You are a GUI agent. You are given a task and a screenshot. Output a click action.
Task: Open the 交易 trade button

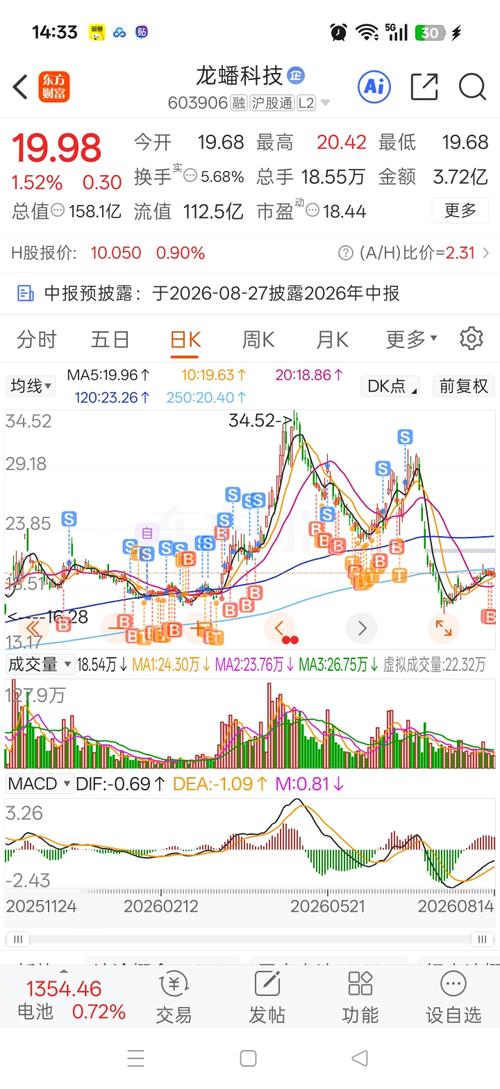click(173, 997)
